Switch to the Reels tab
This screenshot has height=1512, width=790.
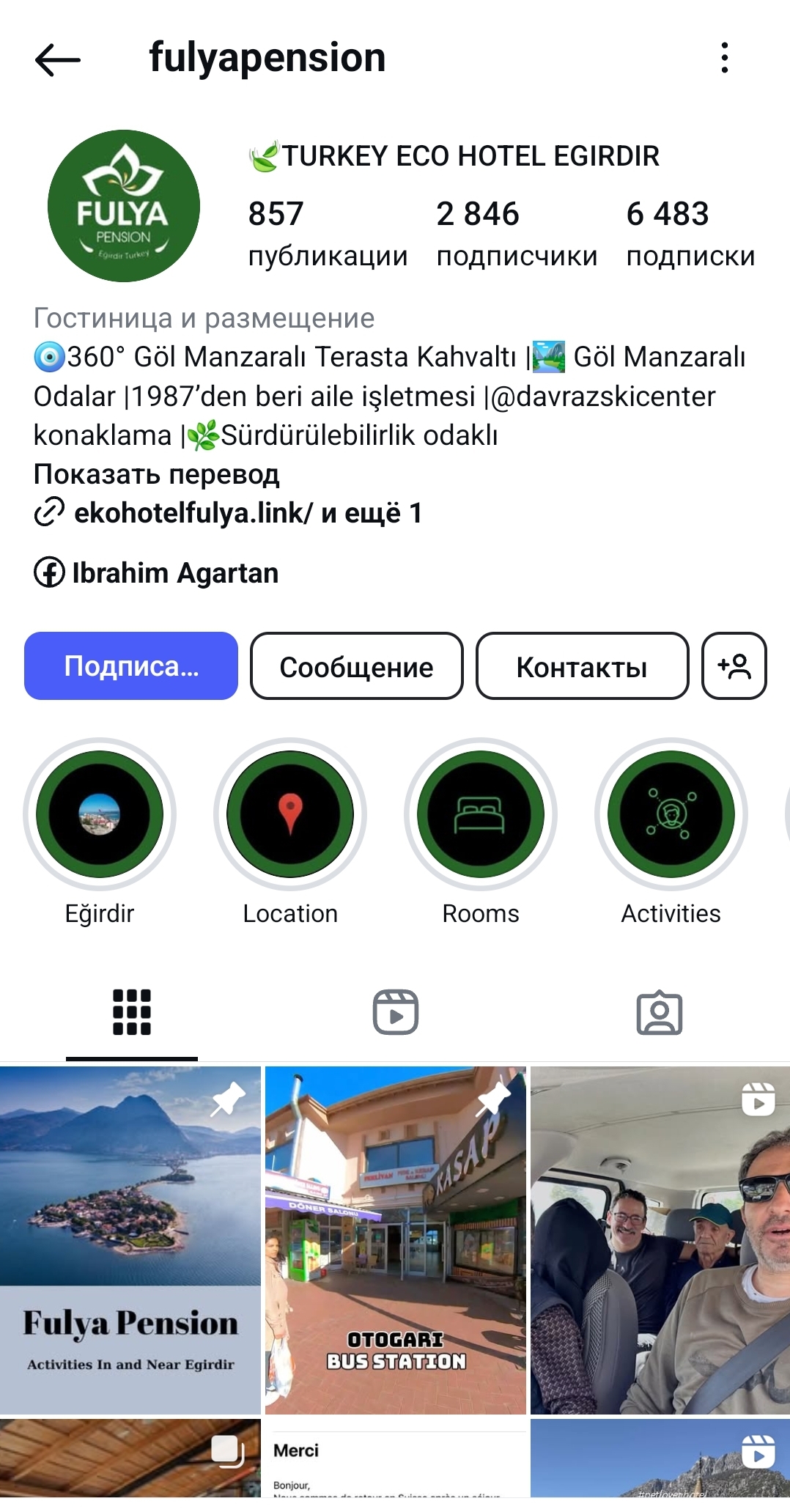click(x=395, y=1012)
